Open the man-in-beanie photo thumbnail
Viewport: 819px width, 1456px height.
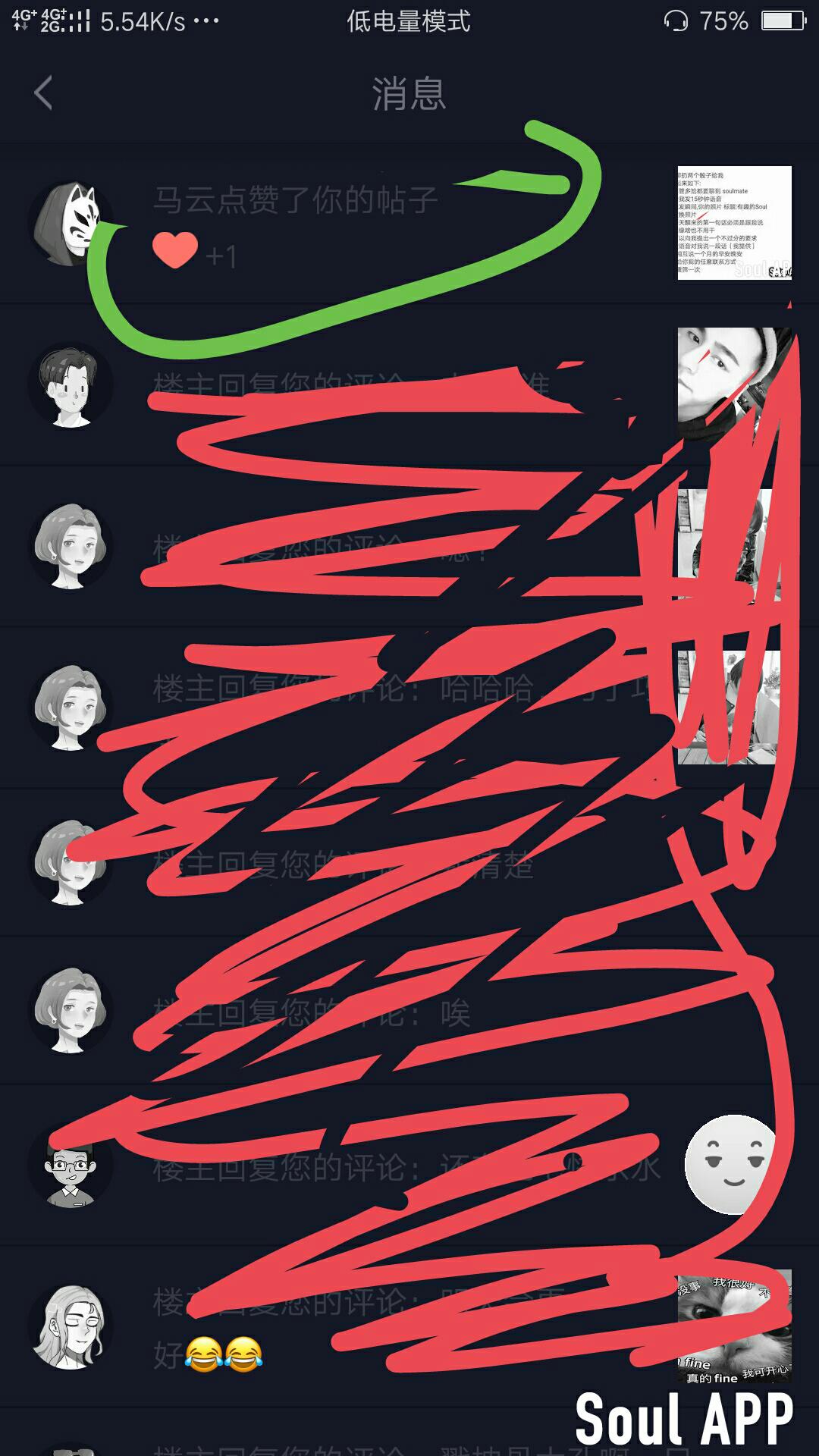pyautogui.click(x=734, y=384)
